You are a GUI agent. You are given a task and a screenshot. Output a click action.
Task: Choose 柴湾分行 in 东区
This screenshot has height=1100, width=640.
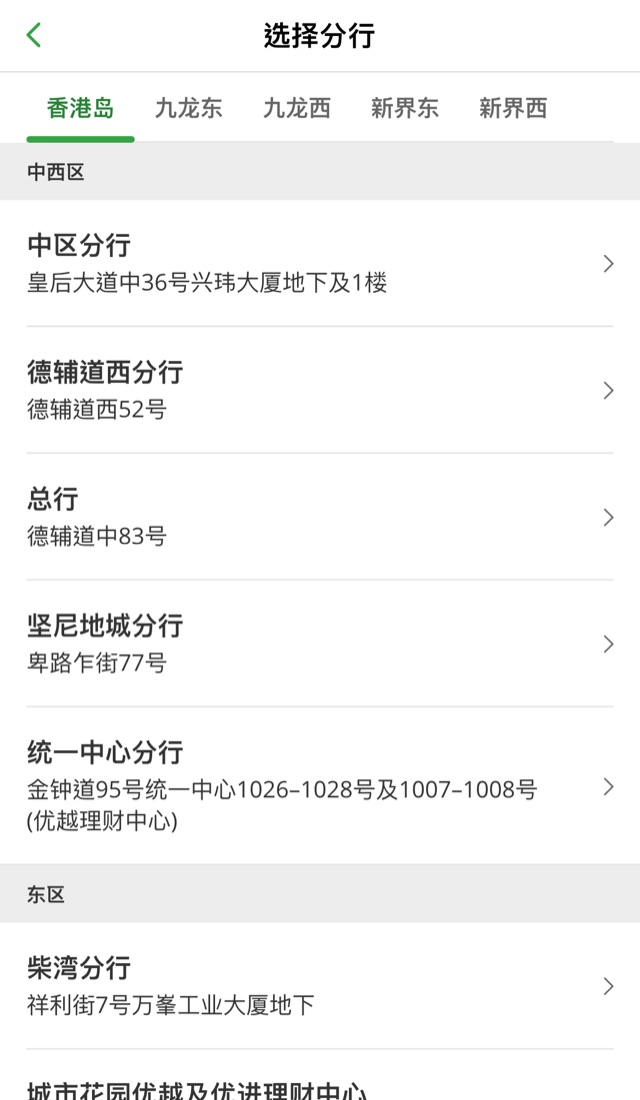320,985
